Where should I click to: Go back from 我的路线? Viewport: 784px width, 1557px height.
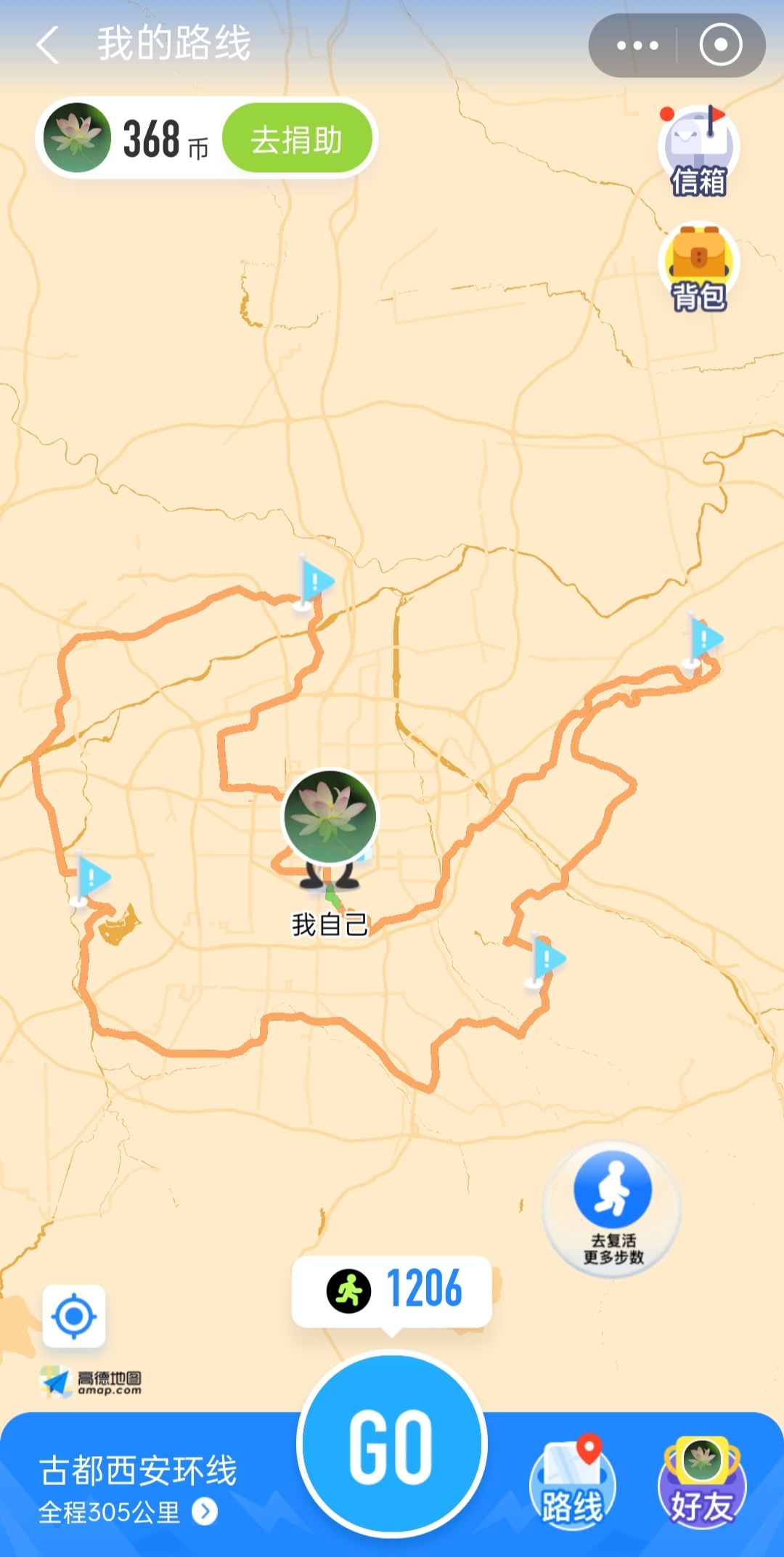(48, 45)
